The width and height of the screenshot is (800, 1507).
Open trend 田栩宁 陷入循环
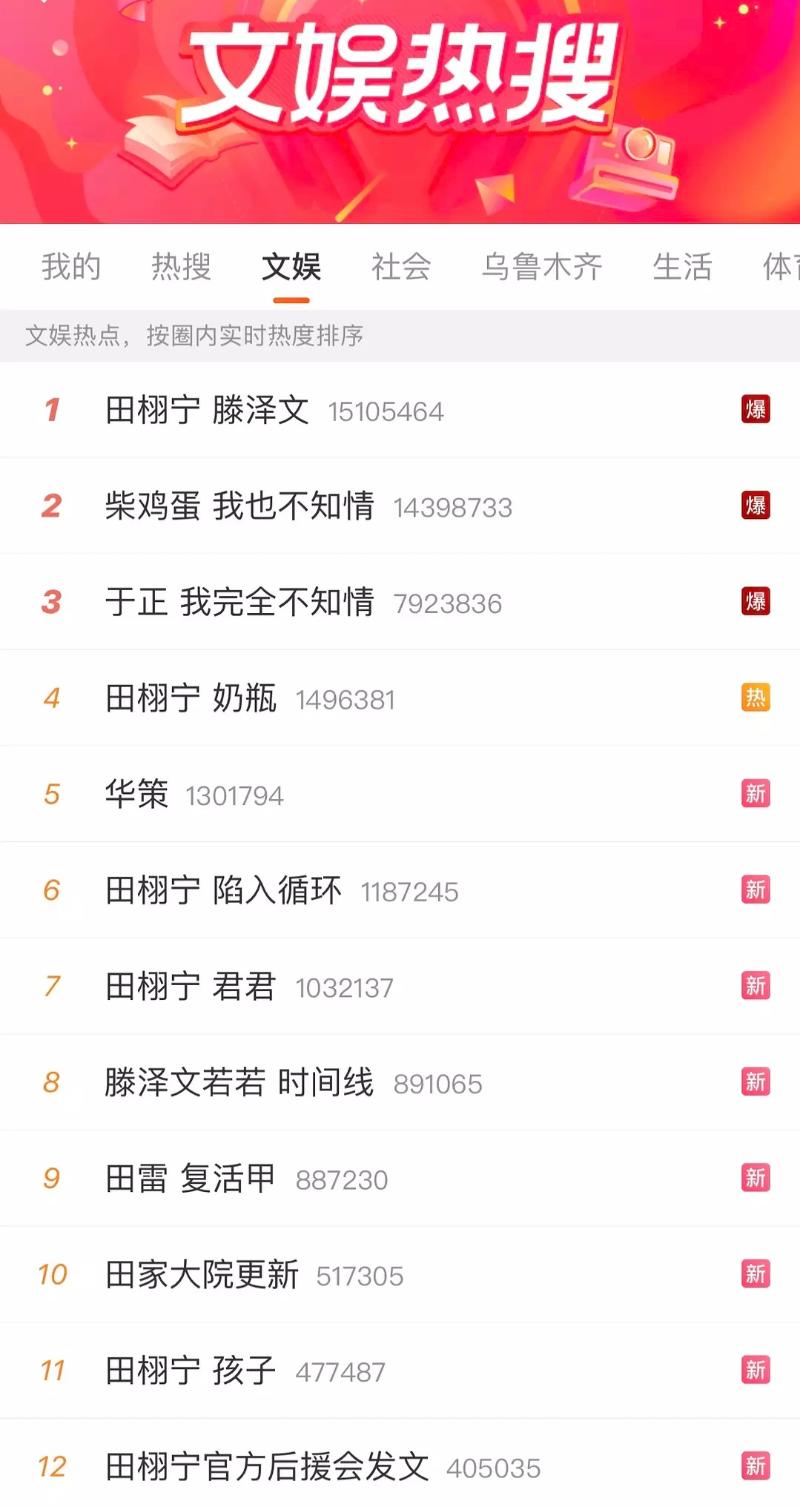pyautogui.click(x=223, y=890)
